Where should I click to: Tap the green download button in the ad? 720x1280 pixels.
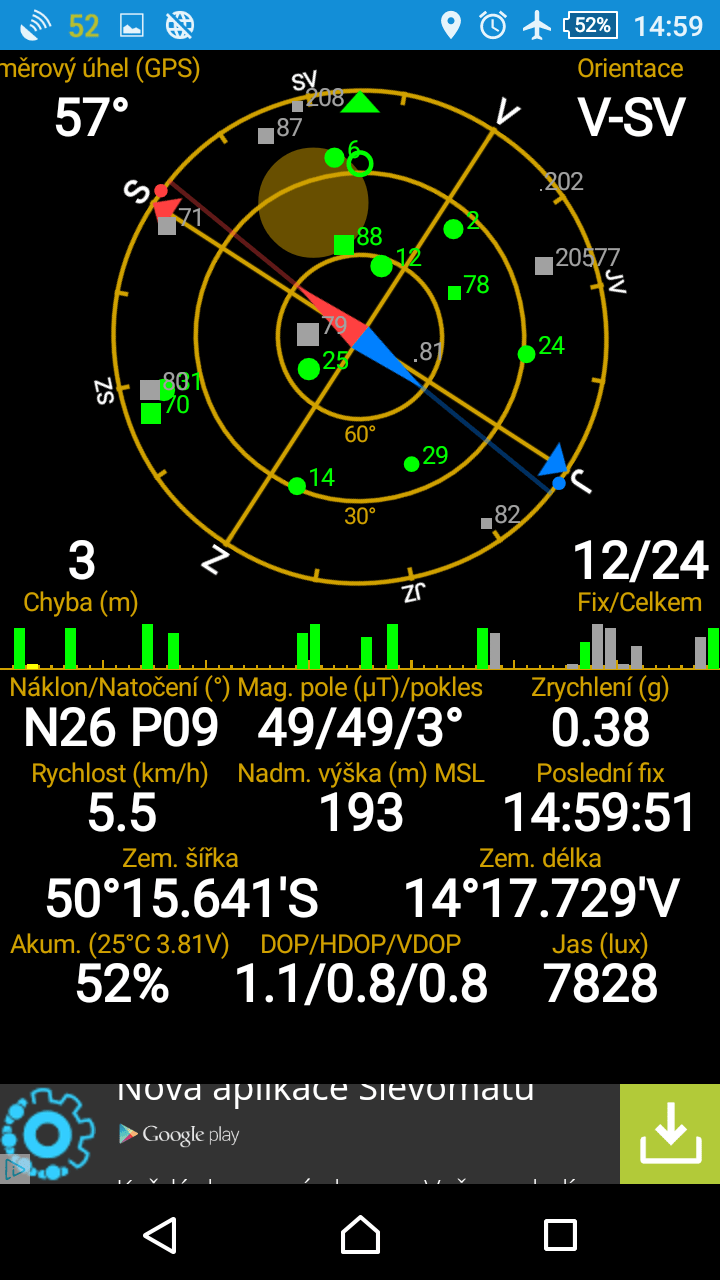(x=670, y=1134)
